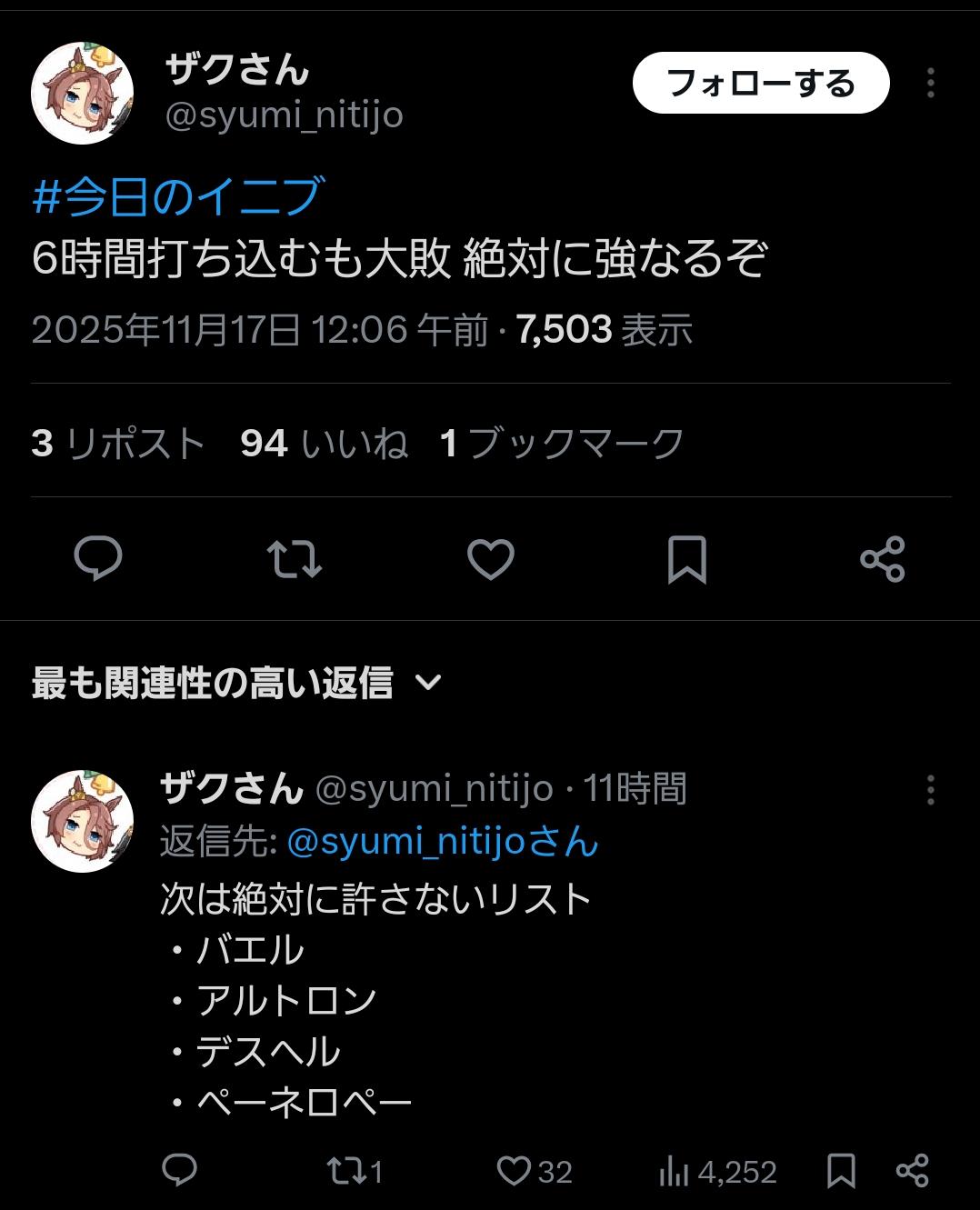Open hashtag #今日のイニブ
Viewport: 980px width, 1210px height.
[x=178, y=196]
